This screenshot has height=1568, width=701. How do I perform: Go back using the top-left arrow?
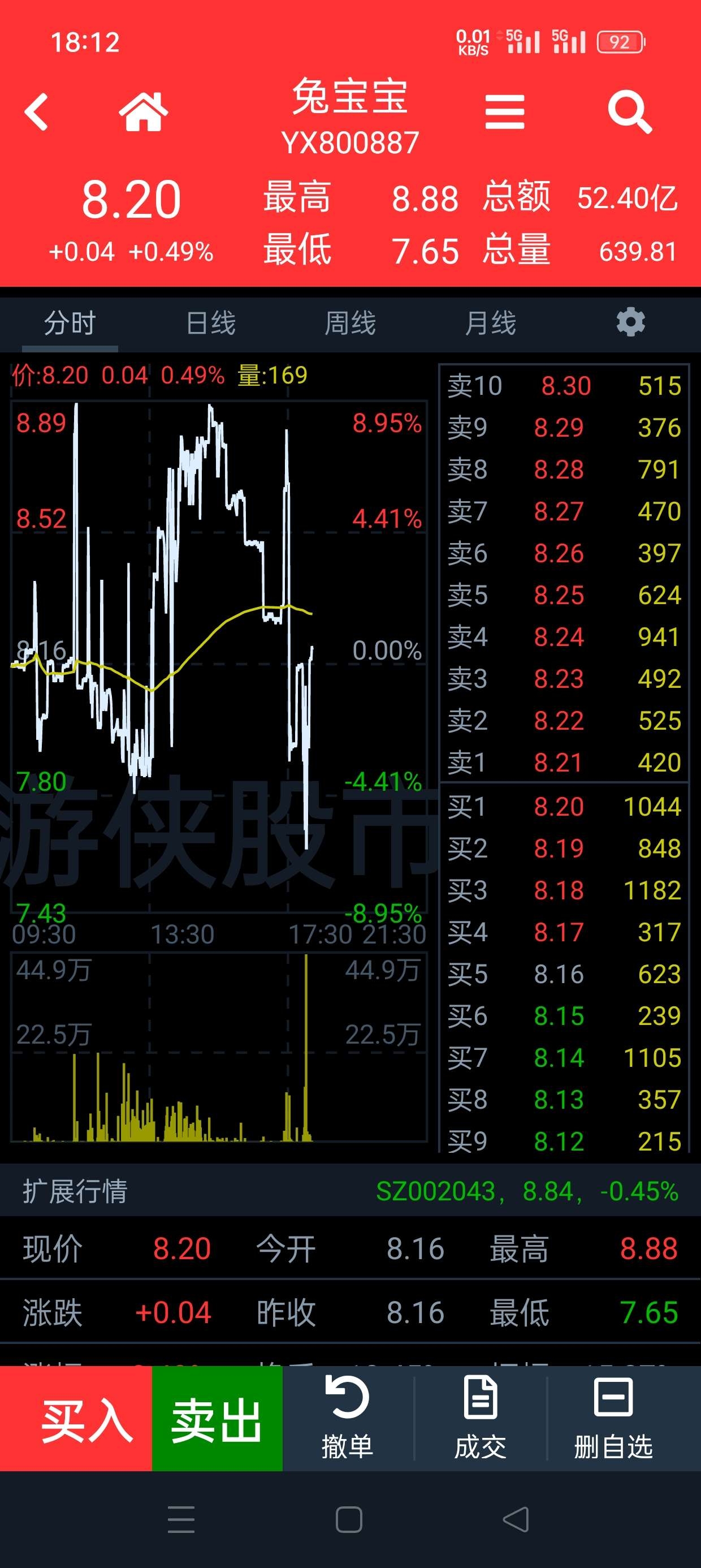36,112
